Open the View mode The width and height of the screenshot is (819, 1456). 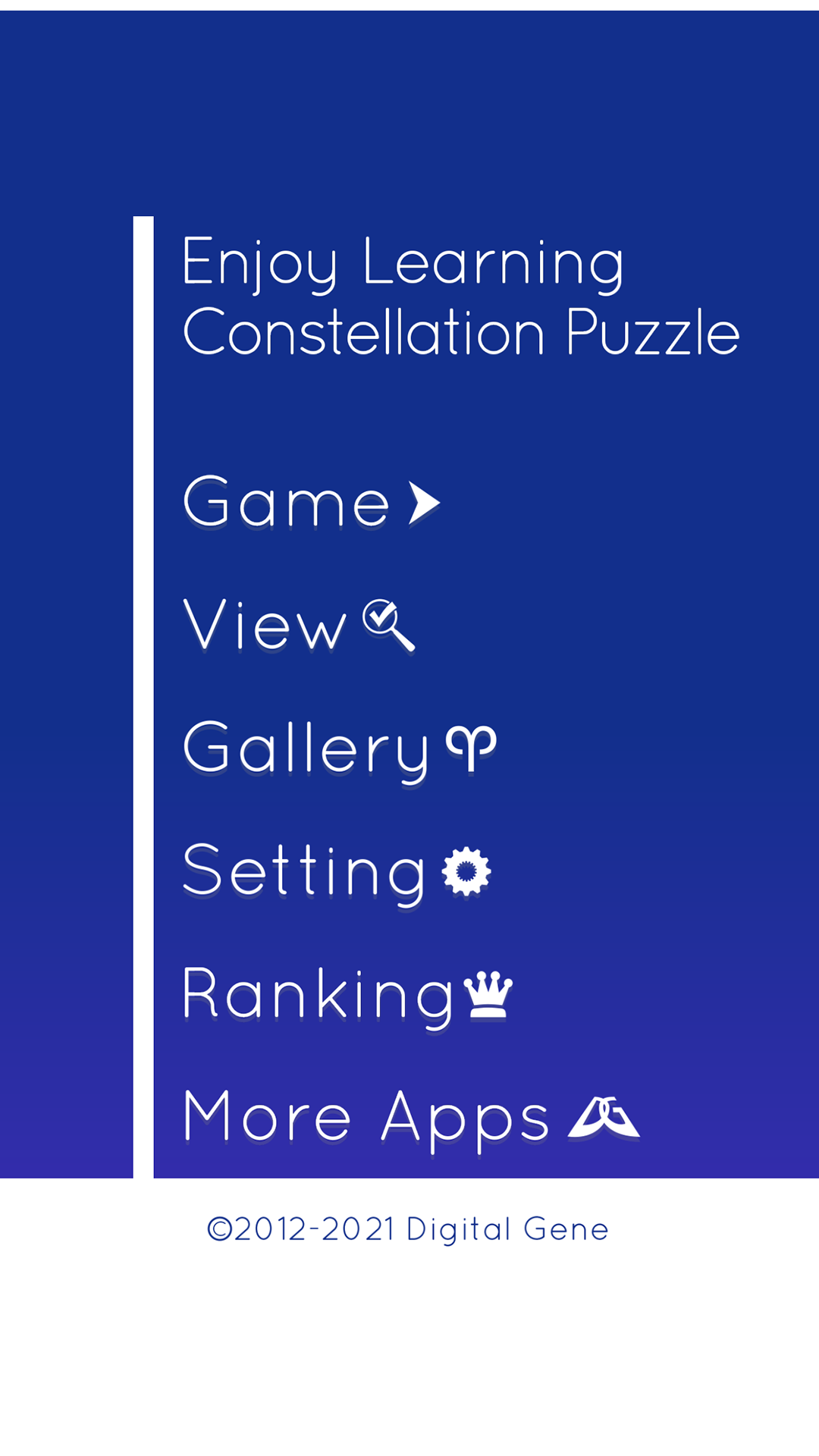[265, 625]
